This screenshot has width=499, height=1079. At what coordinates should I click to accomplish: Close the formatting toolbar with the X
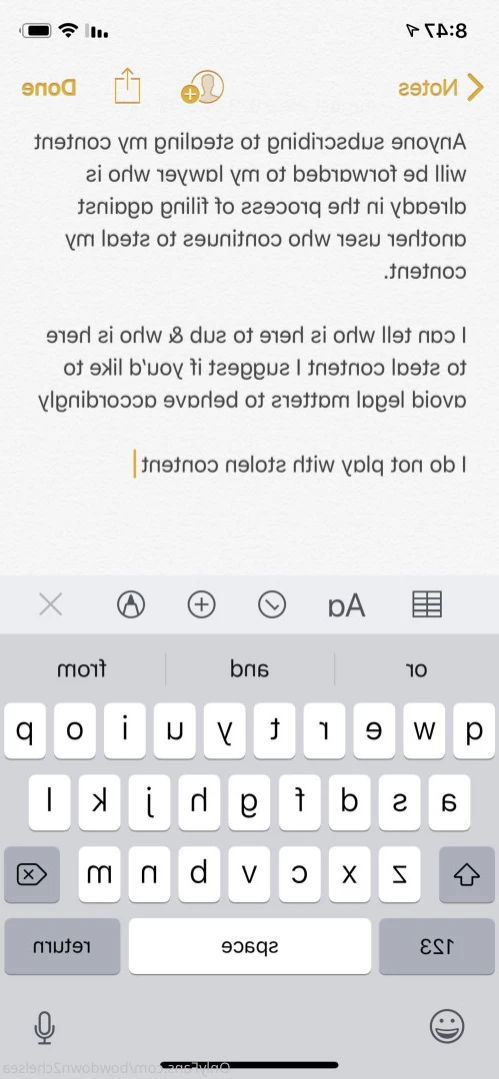point(50,605)
